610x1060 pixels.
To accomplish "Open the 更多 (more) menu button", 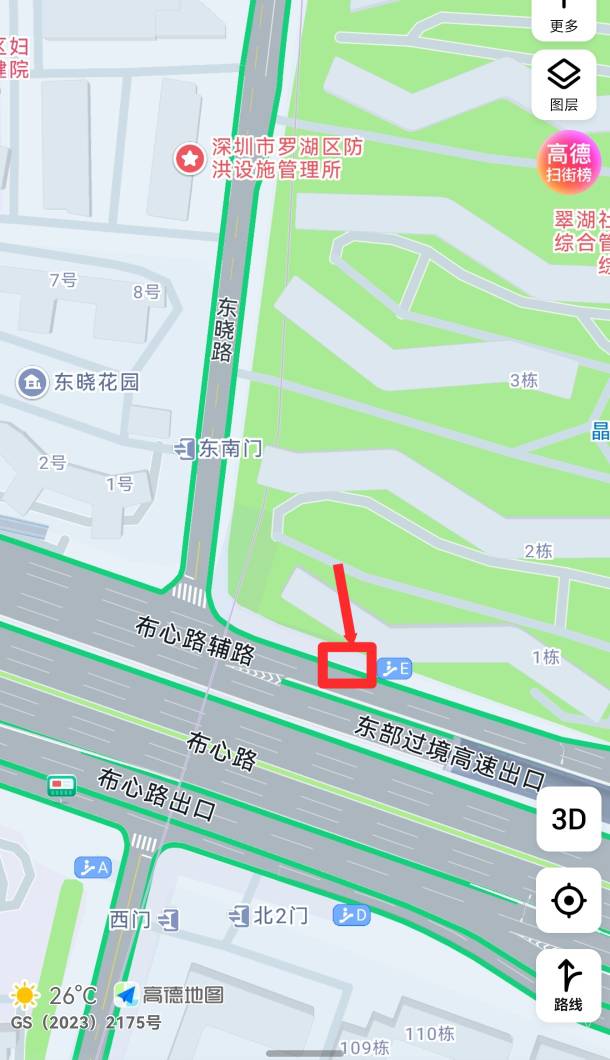I will [x=564, y=17].
